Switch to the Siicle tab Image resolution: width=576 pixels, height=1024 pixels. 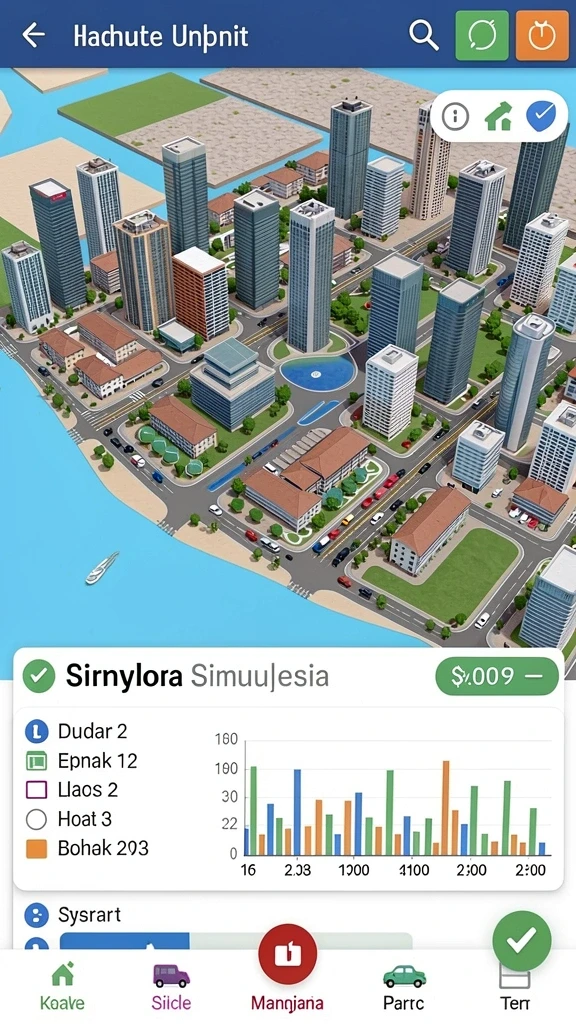171,987
